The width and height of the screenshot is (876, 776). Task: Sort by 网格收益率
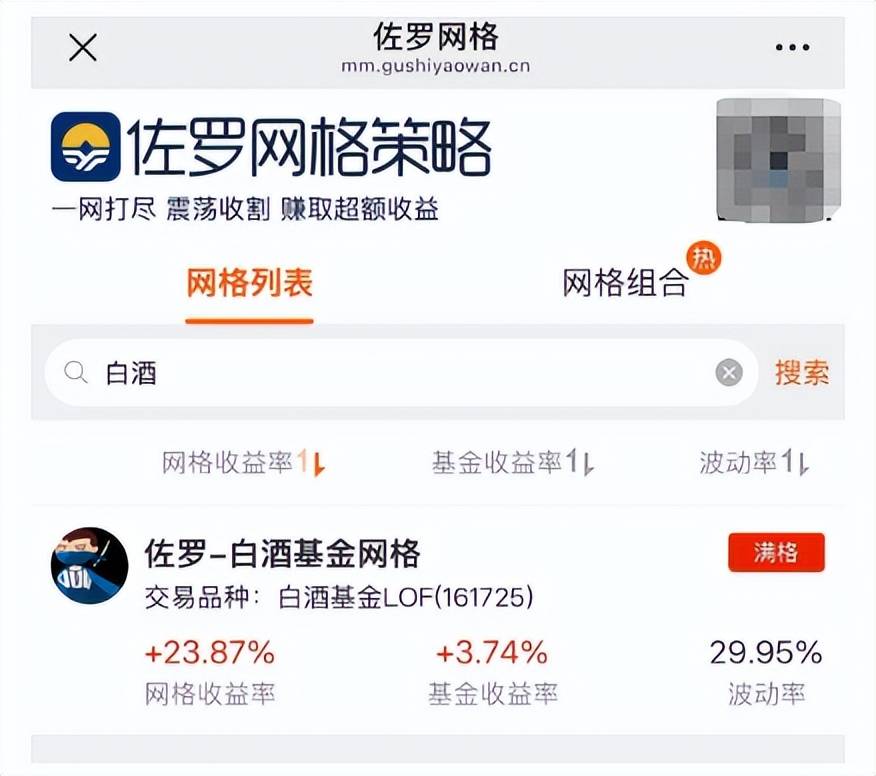pos(244,463)
